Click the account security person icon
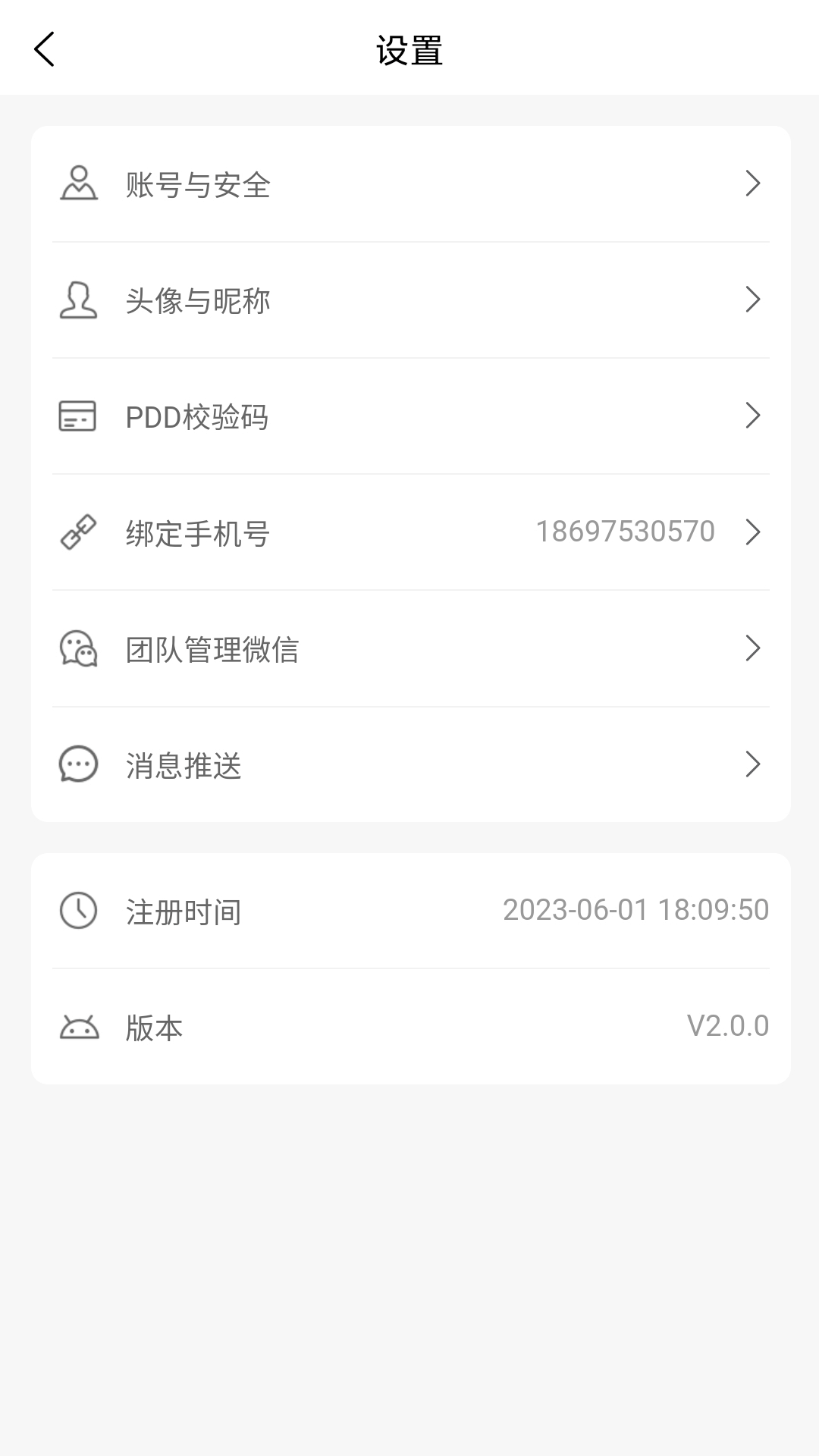This screenshot has height=1456, width=819. 79,184
